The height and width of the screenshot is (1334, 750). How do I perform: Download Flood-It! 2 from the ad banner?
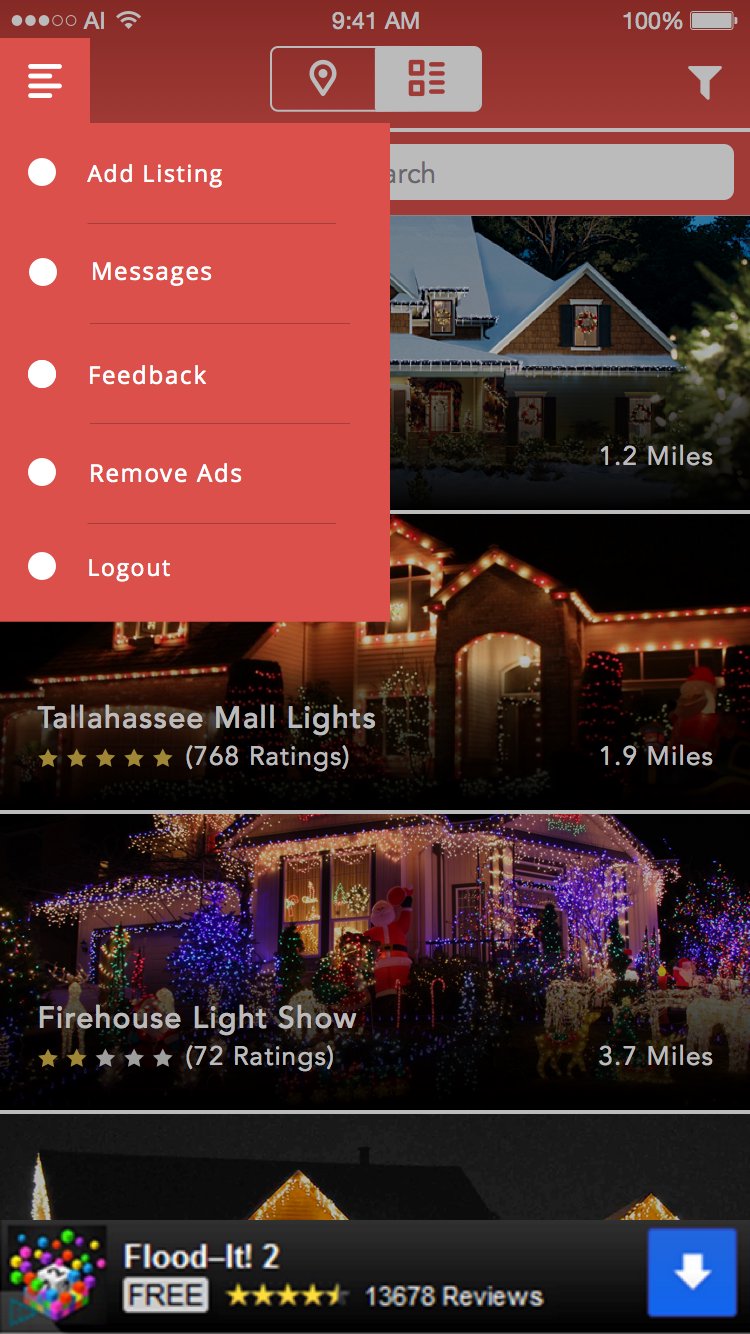(691, 1272)
